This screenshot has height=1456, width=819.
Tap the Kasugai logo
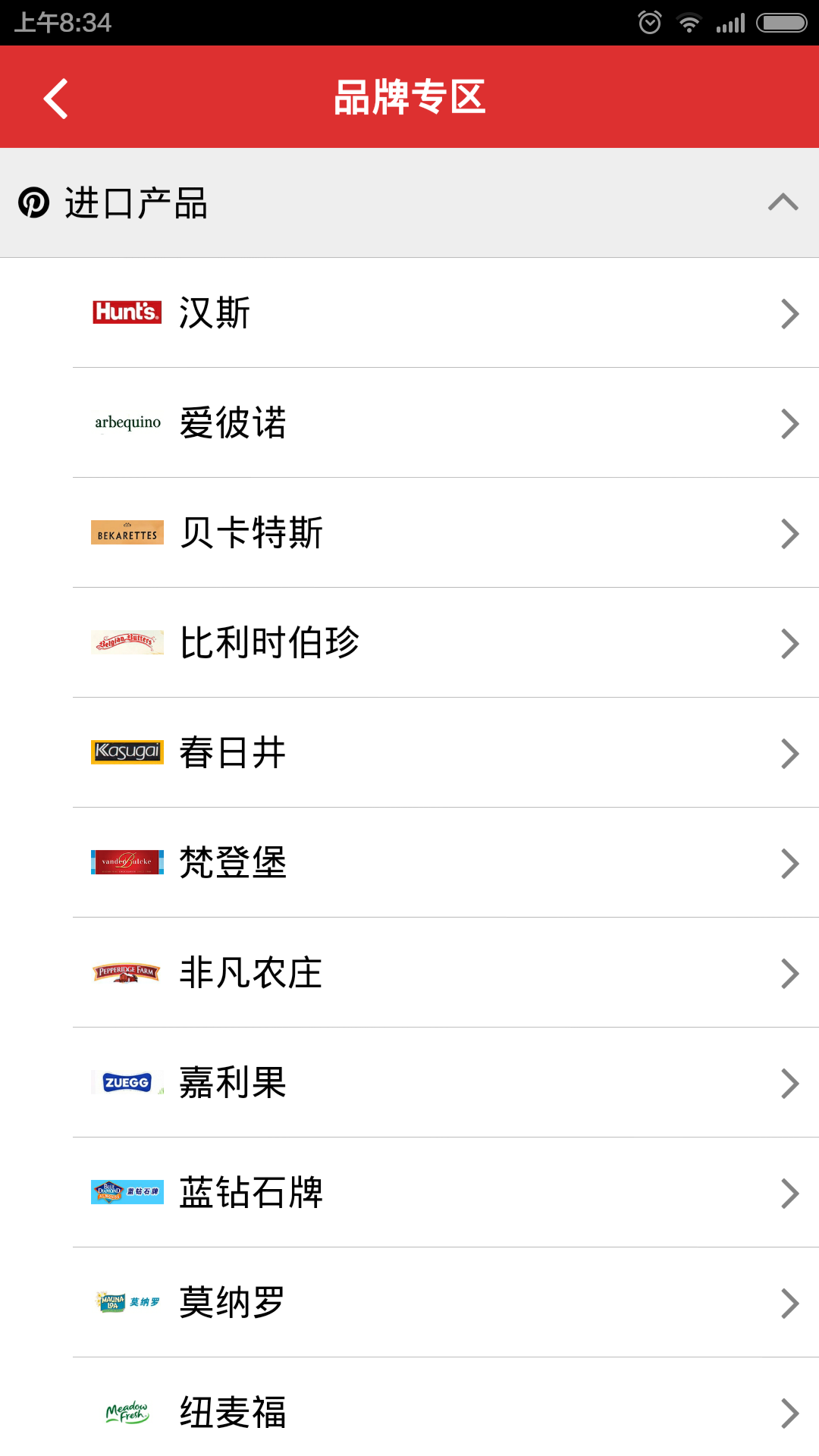(x=126, y=752)
